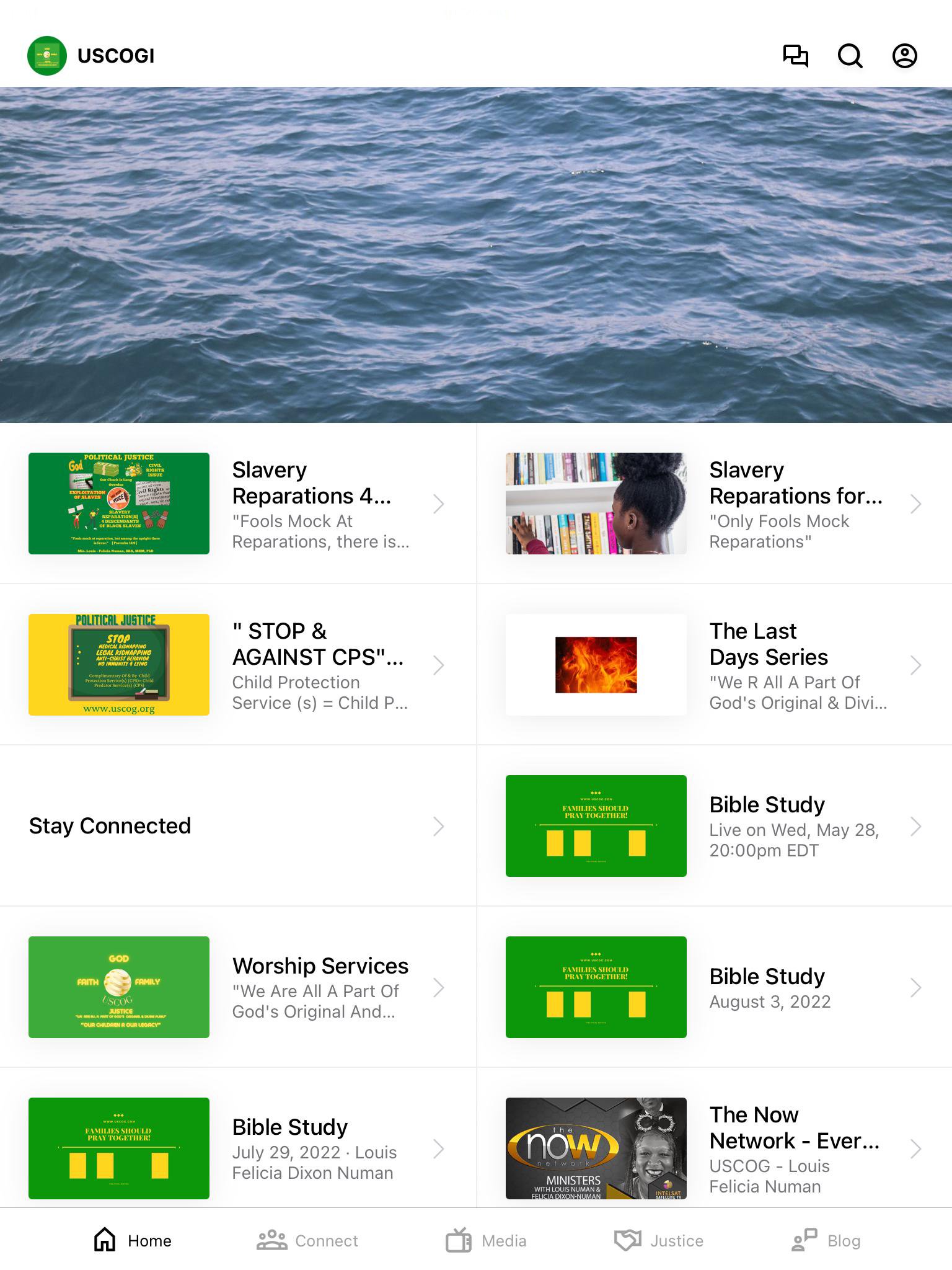Open Slavery Reparations 4... card
The width and height of the screenshot is (952, 1270).
pyautogui.click(x=238, y=504)
